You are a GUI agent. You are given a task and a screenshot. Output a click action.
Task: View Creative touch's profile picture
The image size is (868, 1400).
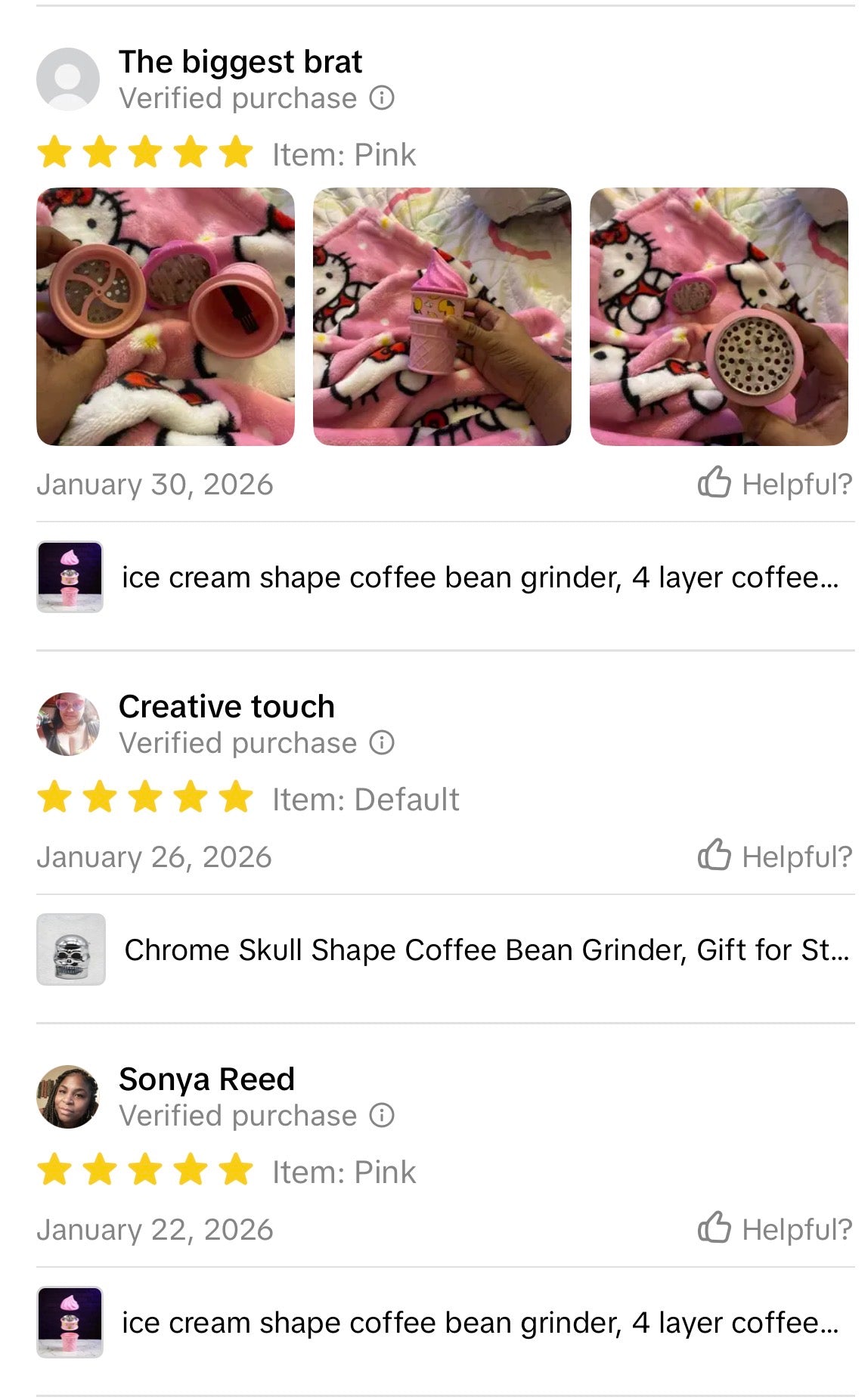point(68,724)
